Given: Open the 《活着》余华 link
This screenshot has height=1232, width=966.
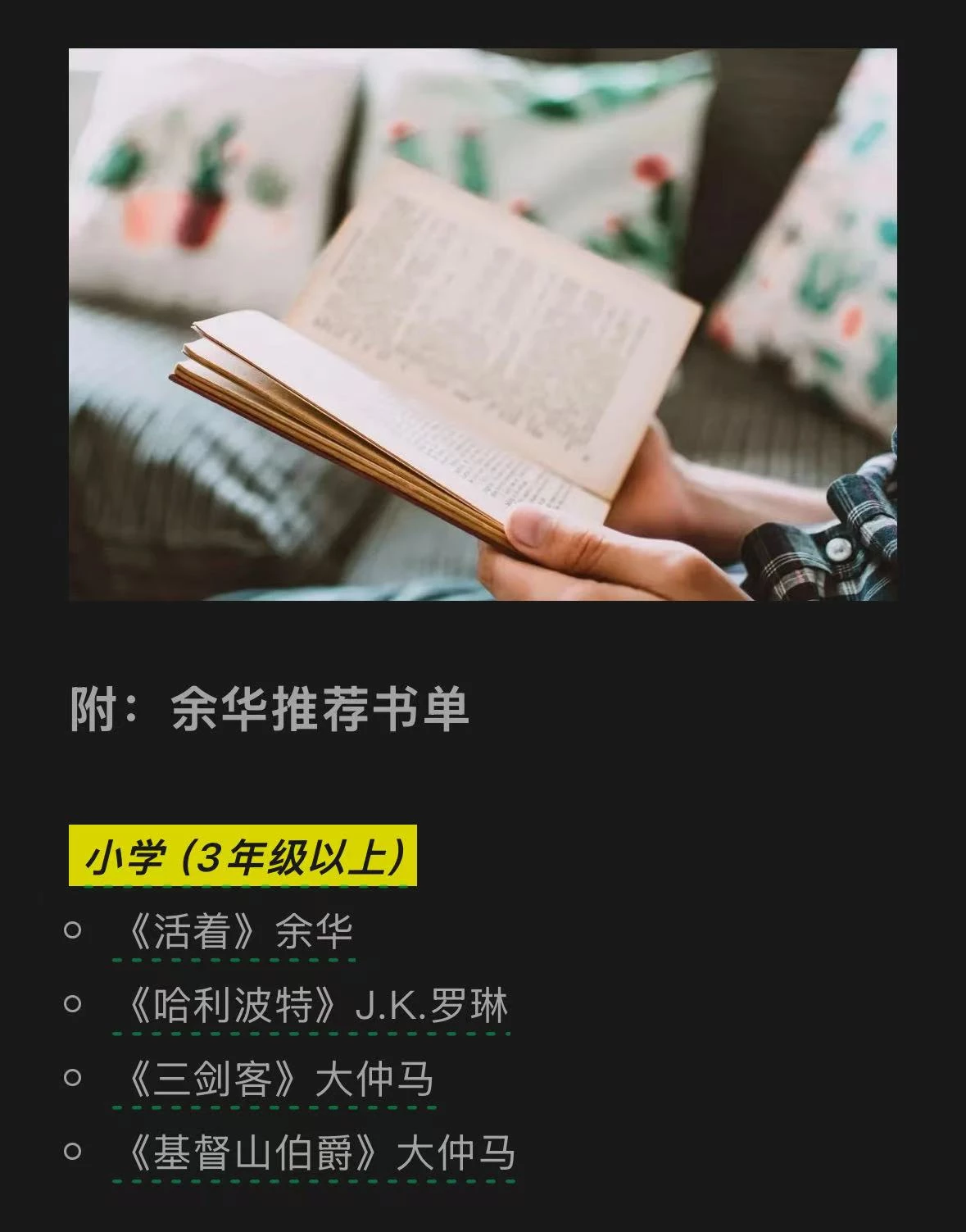Looking at the screenshot, I should [x=234, y=932].
